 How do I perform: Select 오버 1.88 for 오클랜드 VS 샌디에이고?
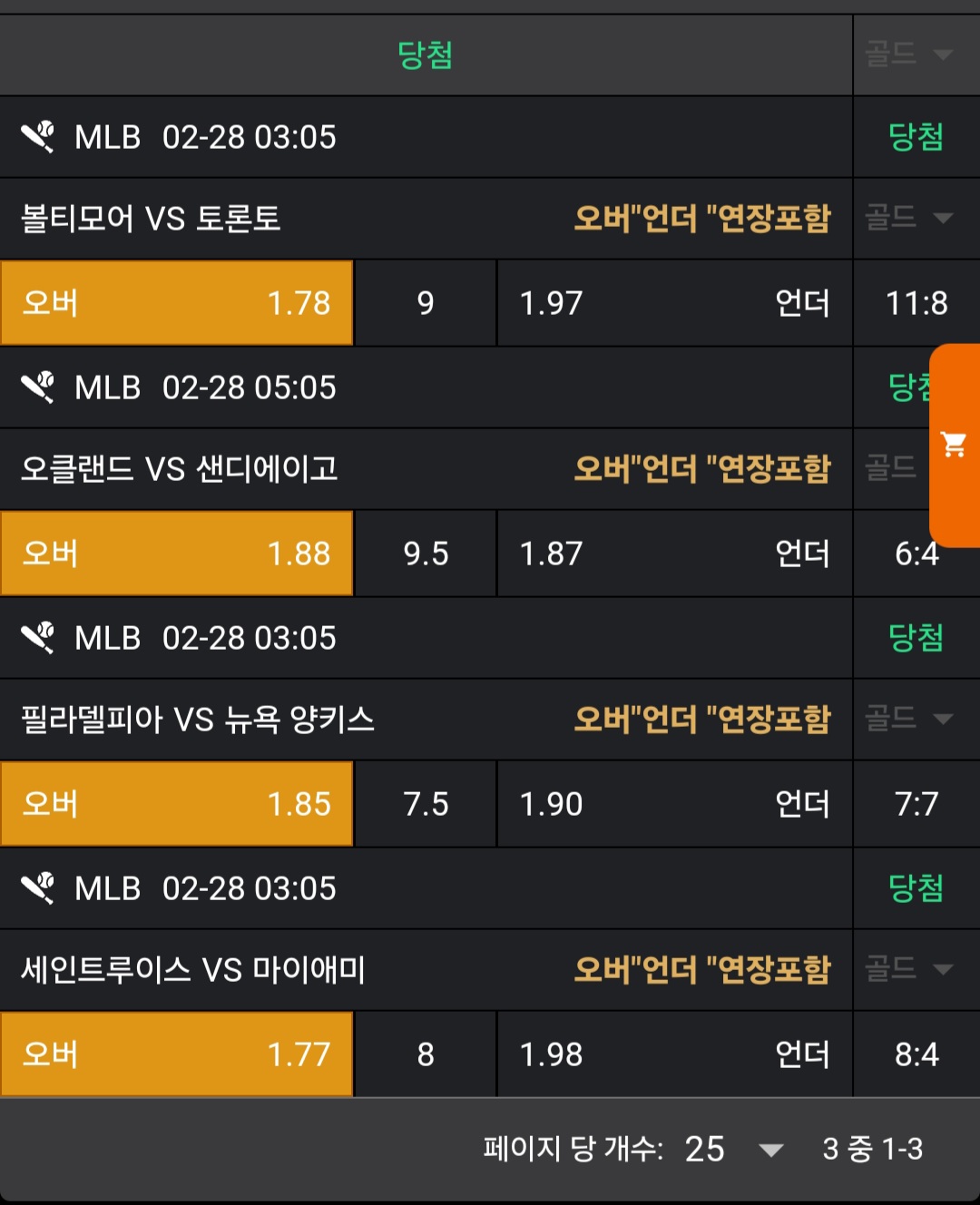click(176, 554)
